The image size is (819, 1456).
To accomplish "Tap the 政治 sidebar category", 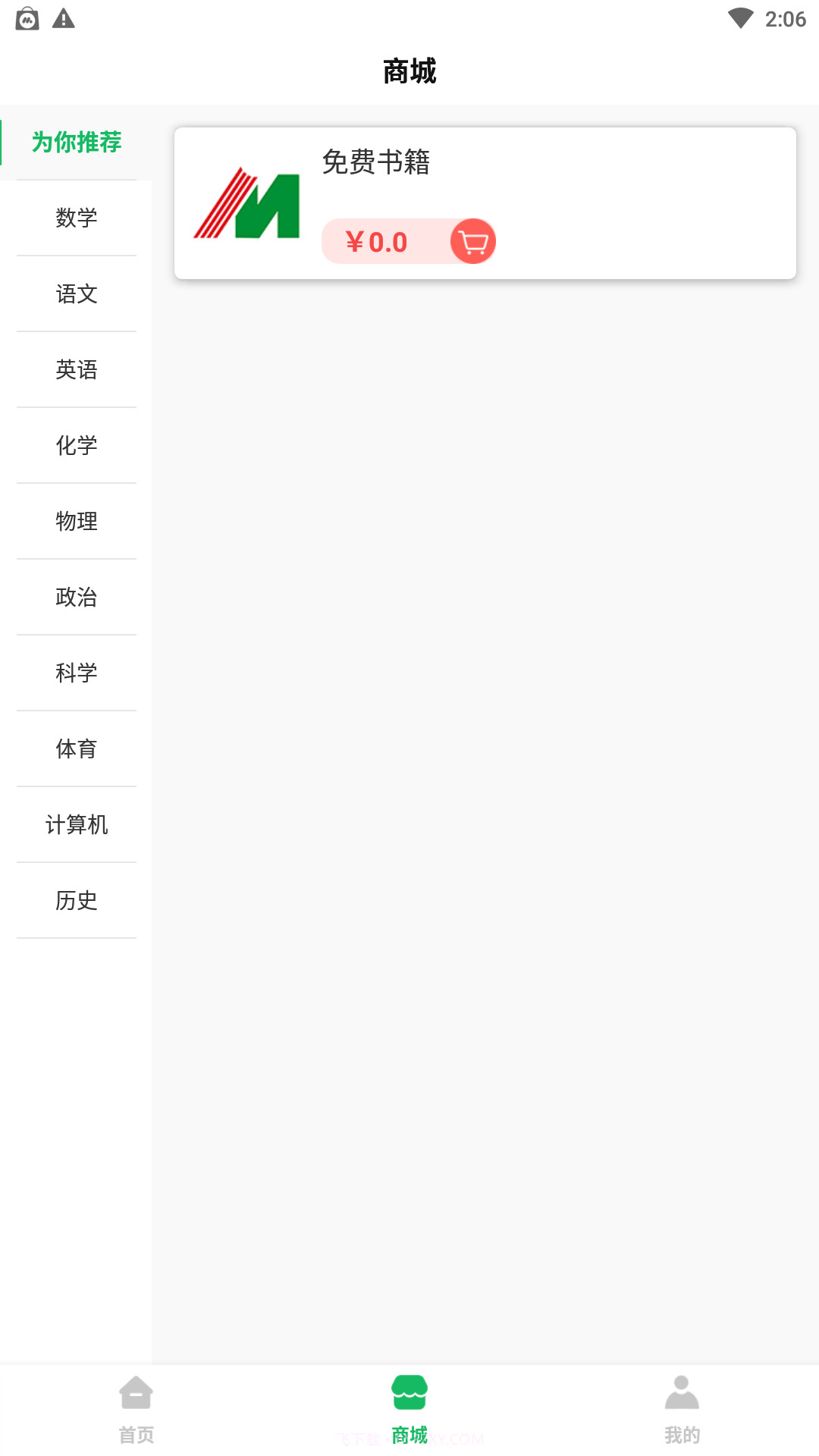I will (76, 598).
